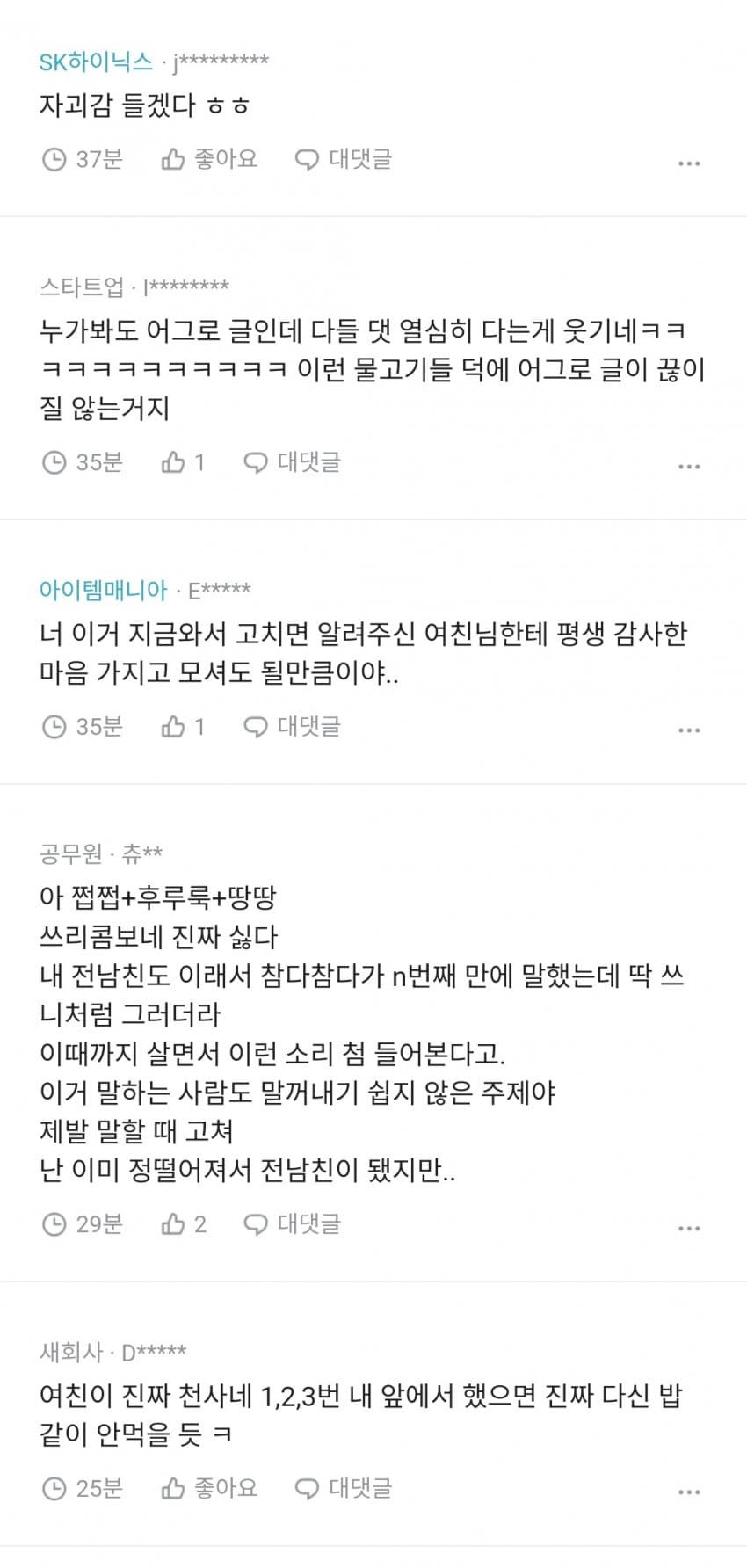Open more options on 공무원 comment
The image size is (747, 1568).
click(x=689, y=1228)
